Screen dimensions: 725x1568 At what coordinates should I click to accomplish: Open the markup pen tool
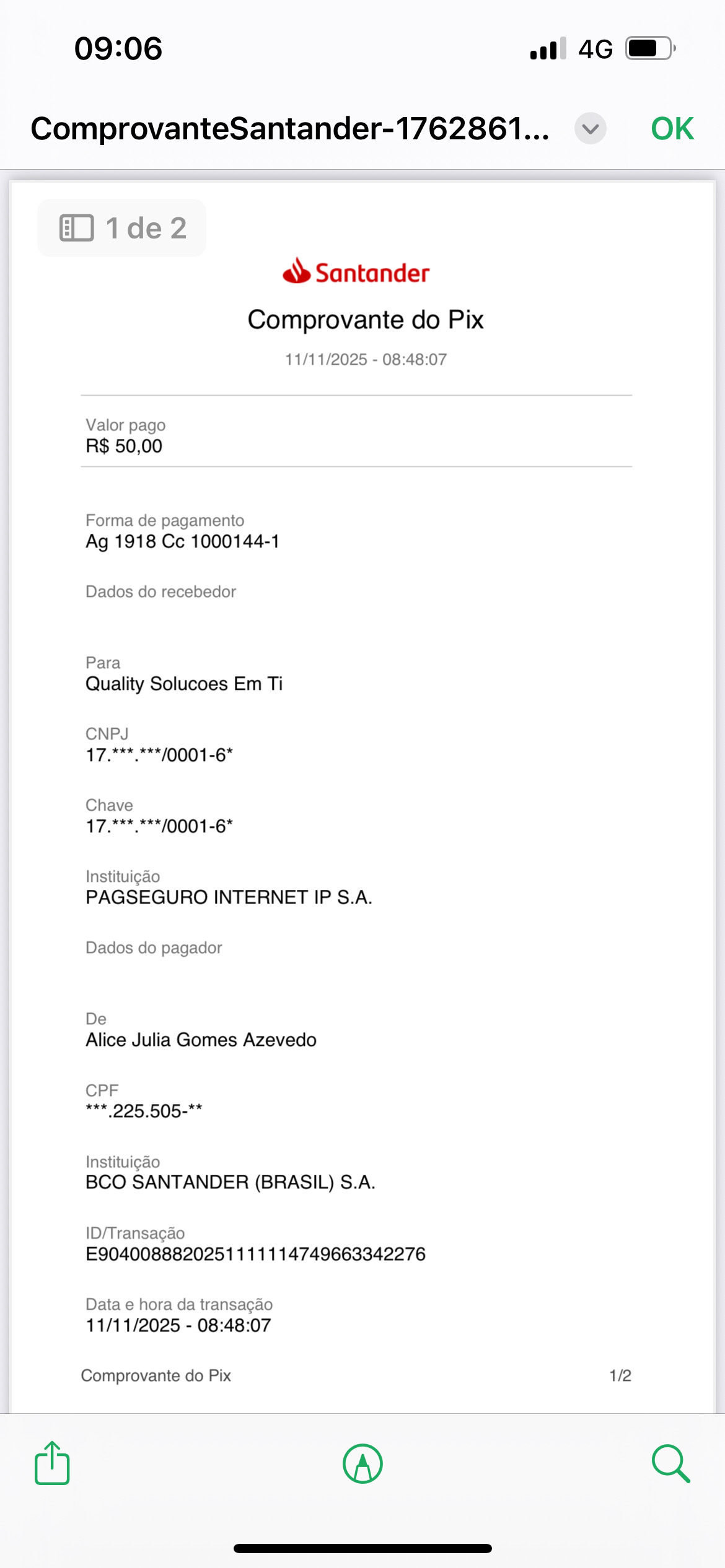point(362,1464)
